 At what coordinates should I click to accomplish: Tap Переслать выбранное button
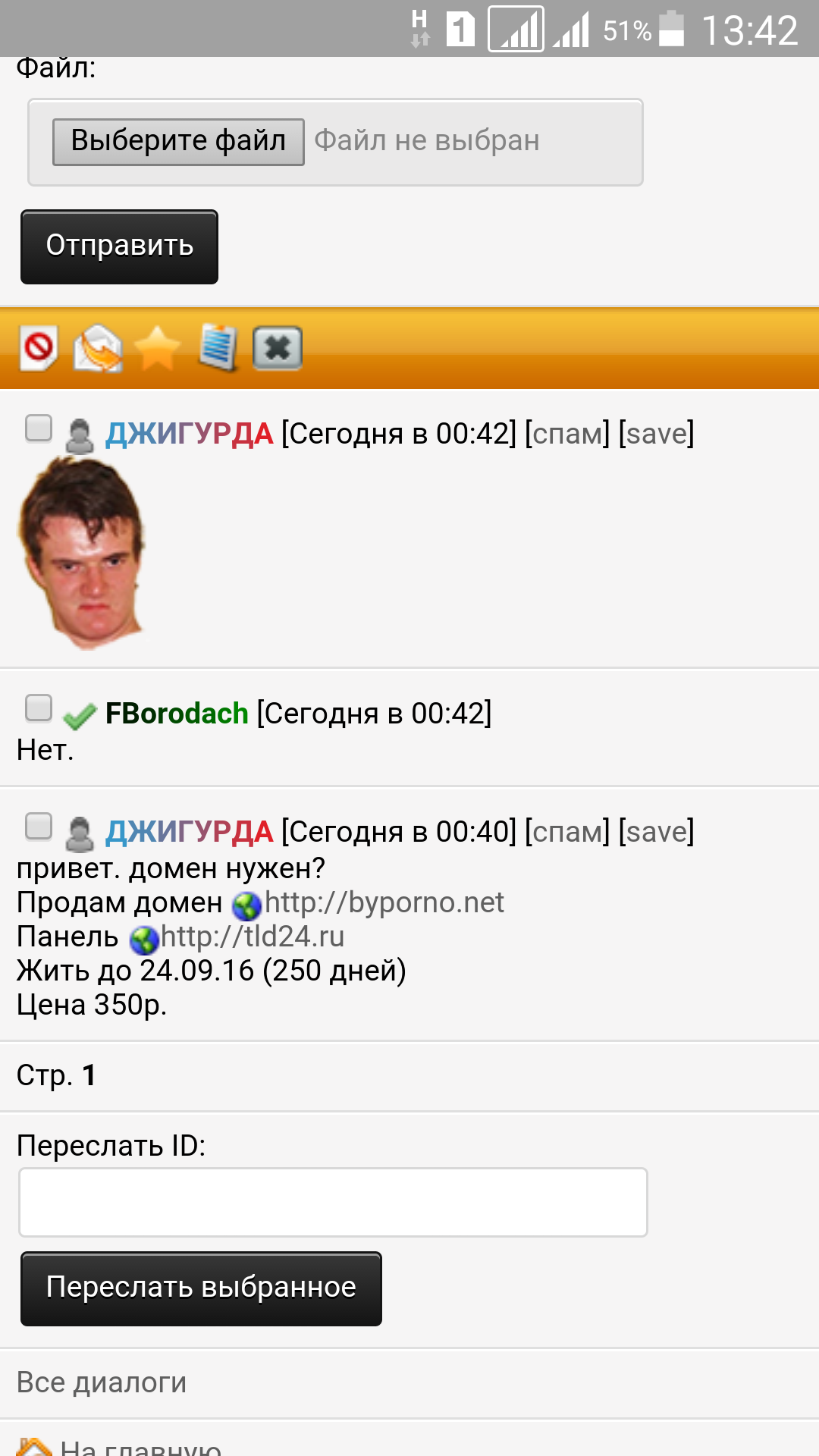point(201,1289)
